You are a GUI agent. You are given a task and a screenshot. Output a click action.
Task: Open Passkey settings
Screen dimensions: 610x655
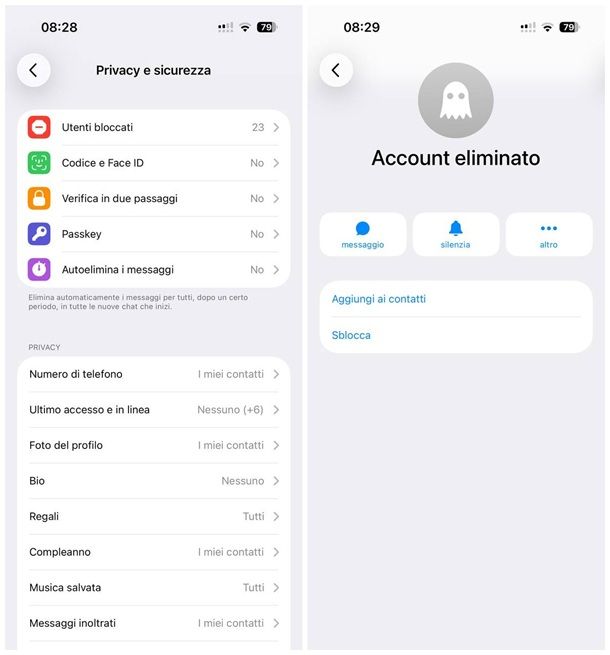pos(154,234)
